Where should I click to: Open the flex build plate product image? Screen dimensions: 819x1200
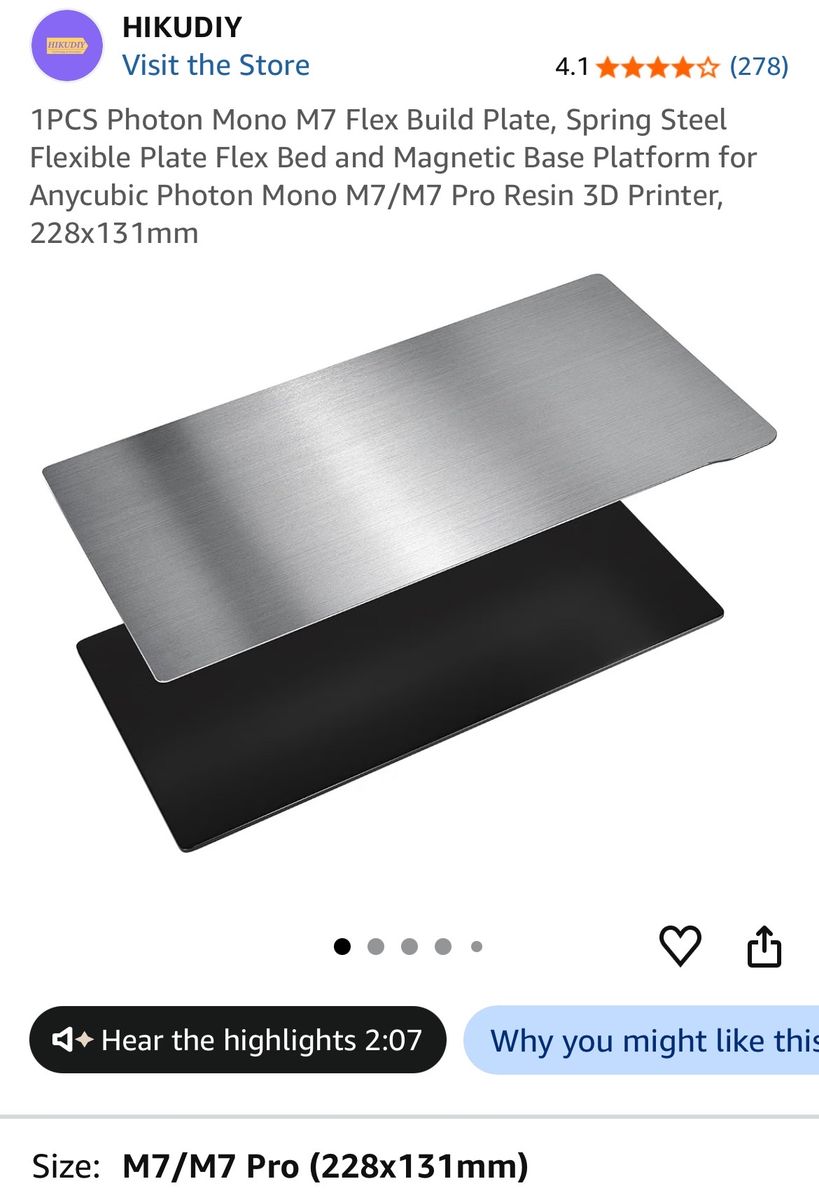coord(409,562)
